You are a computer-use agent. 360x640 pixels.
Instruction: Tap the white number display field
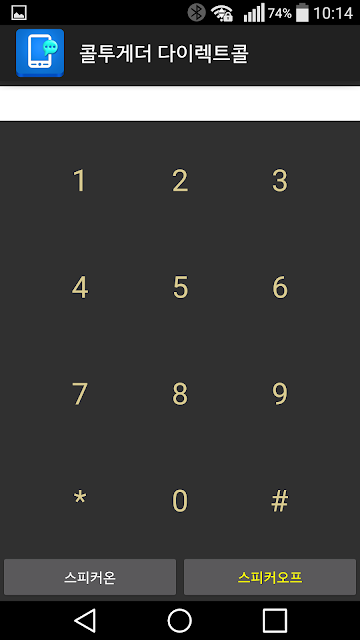[180, 104]
